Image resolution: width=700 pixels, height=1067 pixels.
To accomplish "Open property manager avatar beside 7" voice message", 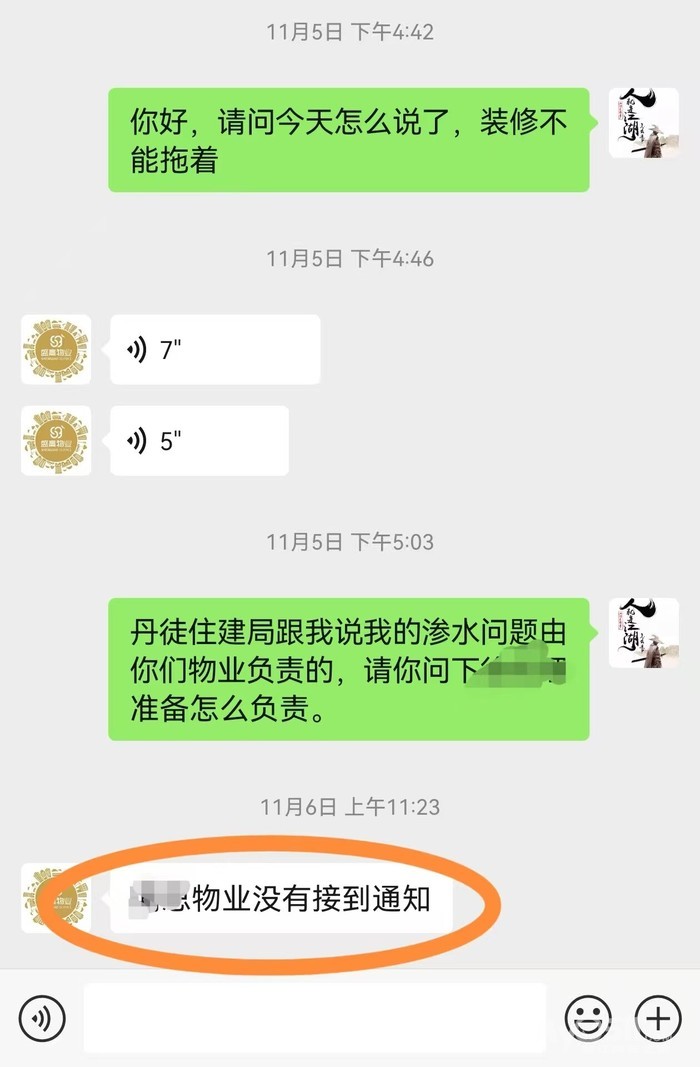I will click(x=56, y=350).
